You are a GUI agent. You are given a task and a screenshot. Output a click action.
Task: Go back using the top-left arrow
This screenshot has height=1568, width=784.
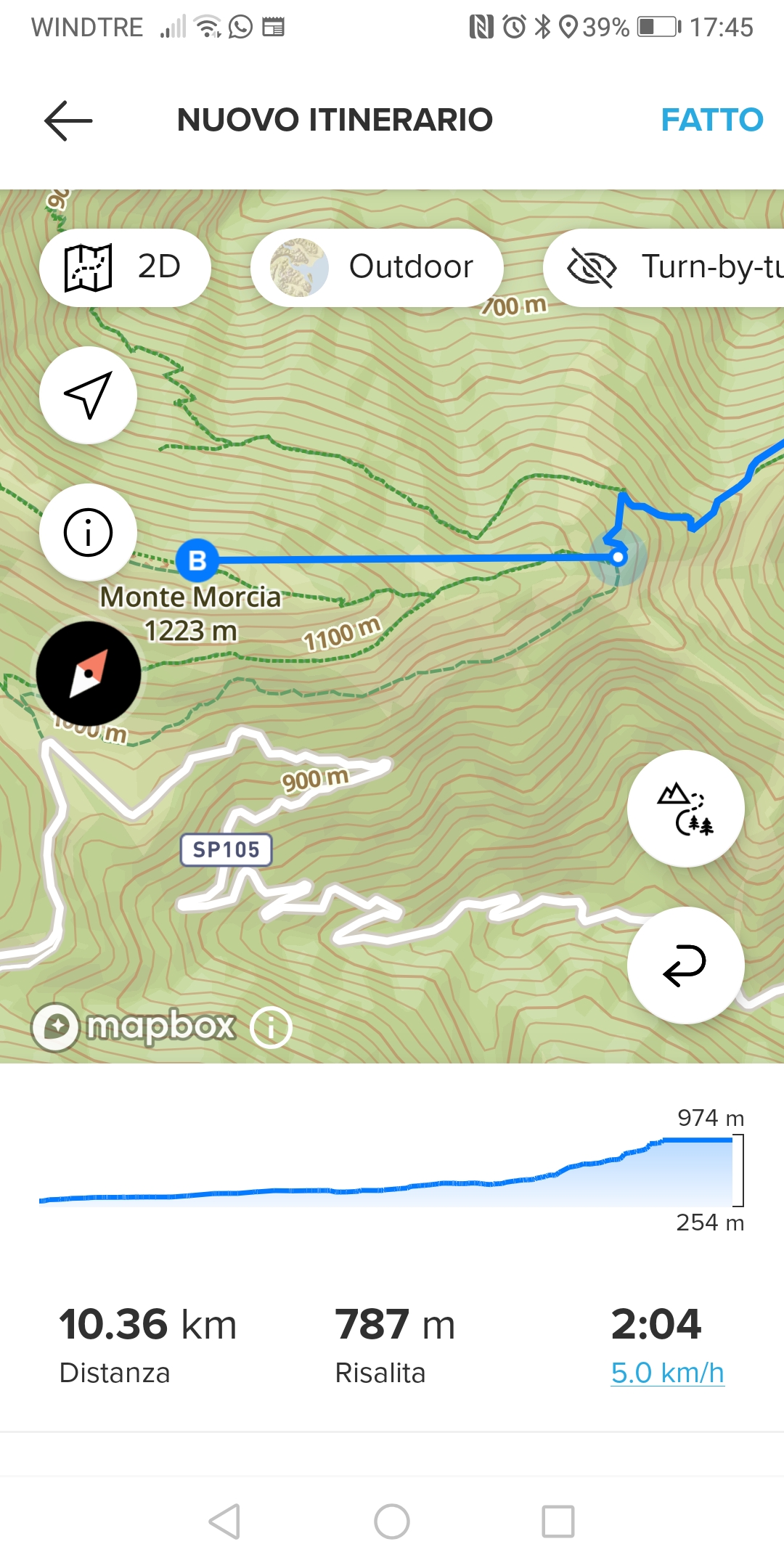[68, 121]
